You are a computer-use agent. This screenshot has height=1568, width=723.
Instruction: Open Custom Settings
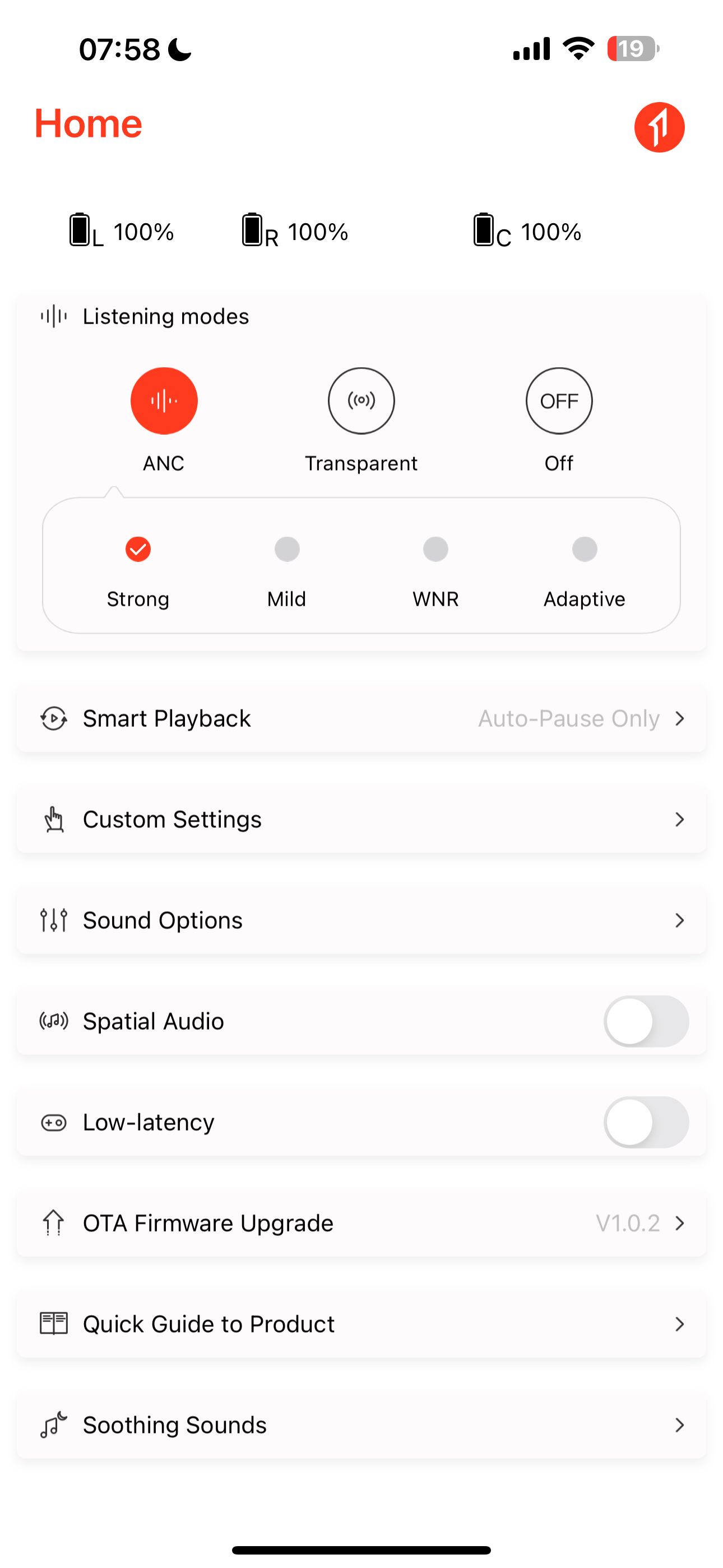click(x=361, y=820)
